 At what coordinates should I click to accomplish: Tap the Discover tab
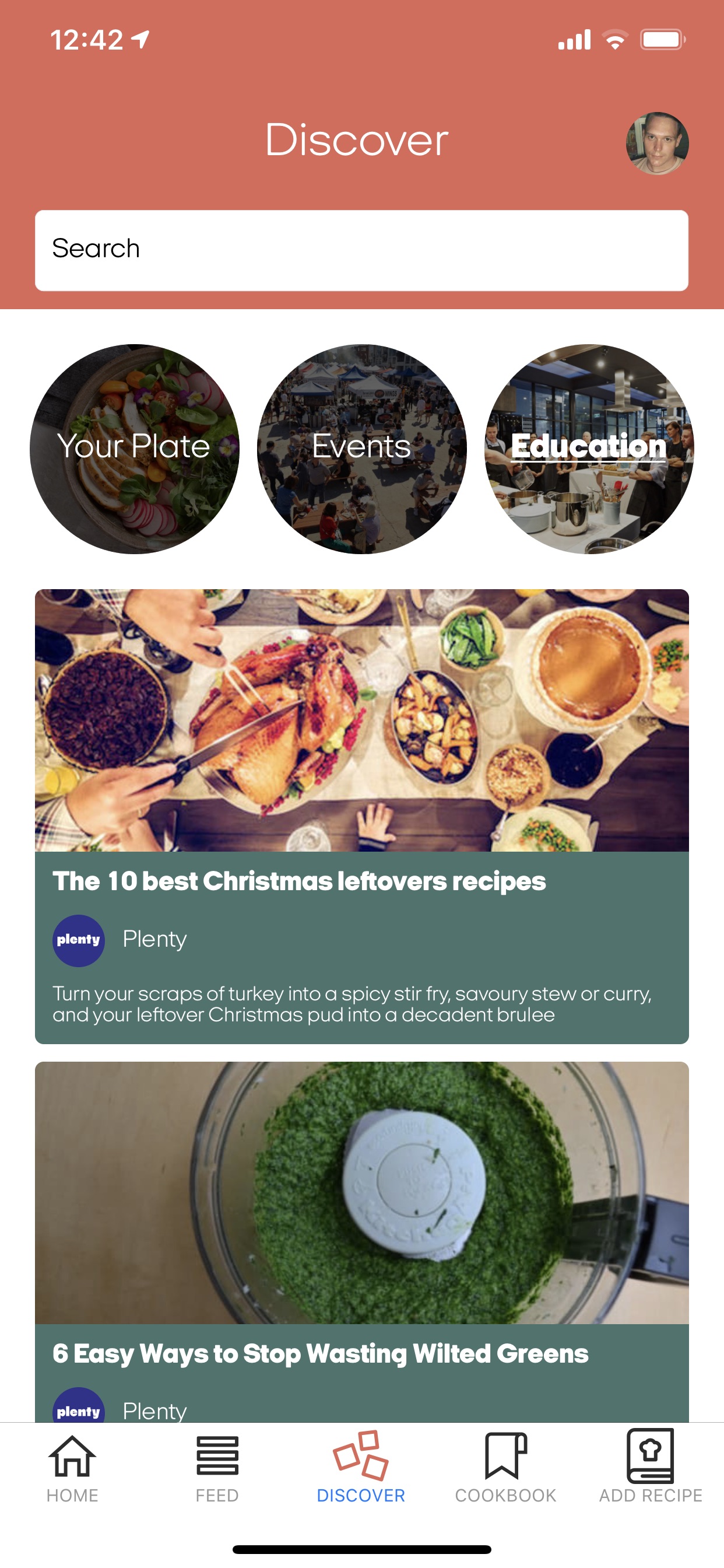[x=361, y=1467]
